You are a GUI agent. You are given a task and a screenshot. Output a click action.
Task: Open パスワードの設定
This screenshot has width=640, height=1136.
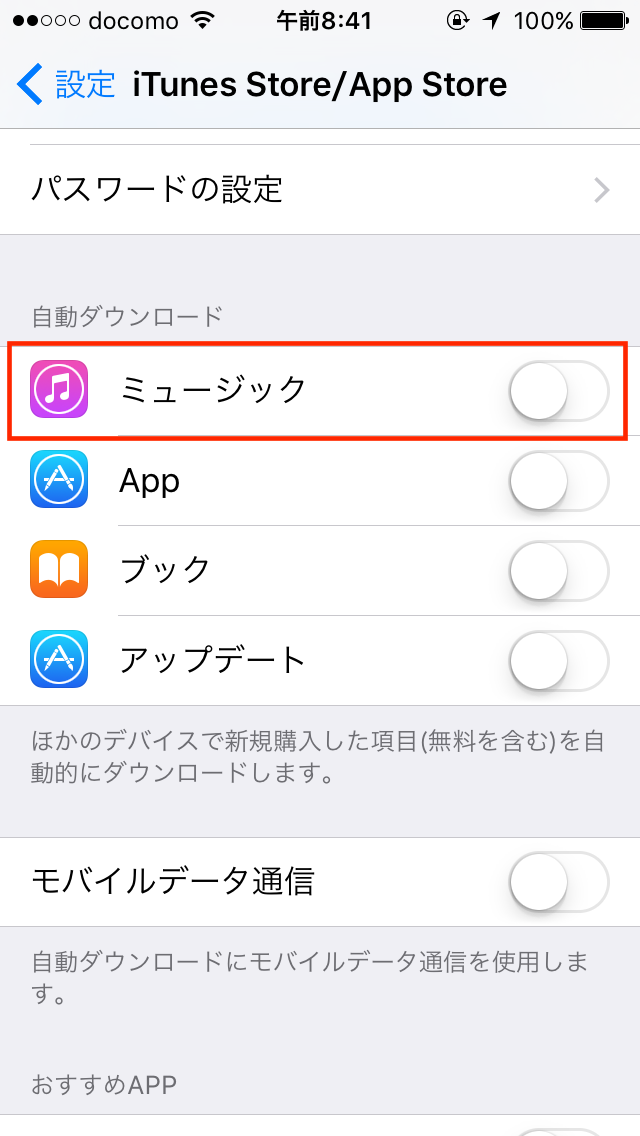click(320, 189)
